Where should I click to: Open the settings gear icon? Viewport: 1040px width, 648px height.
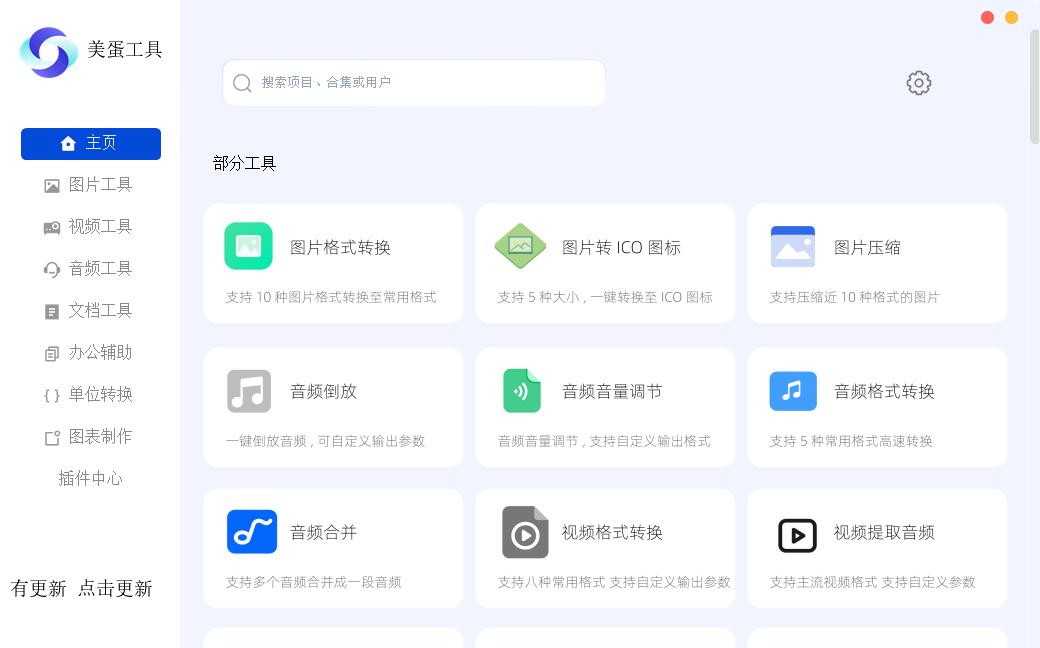click(918, 83)
